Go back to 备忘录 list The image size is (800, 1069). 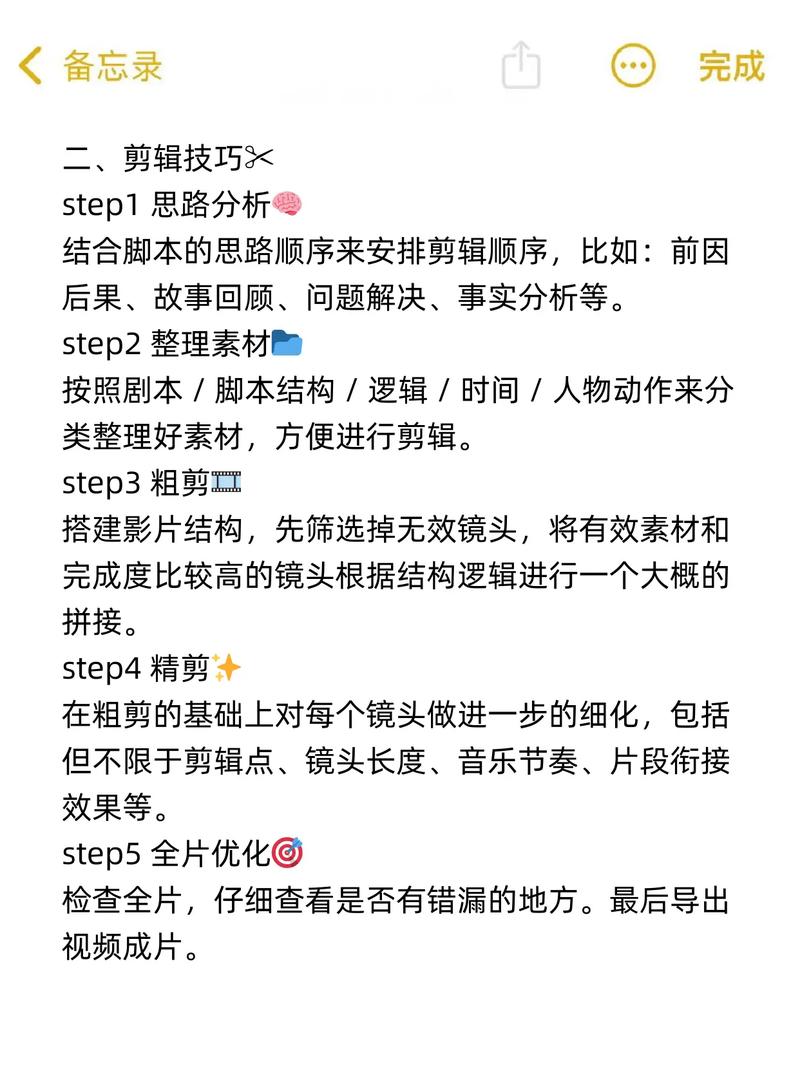pos(90,67)
